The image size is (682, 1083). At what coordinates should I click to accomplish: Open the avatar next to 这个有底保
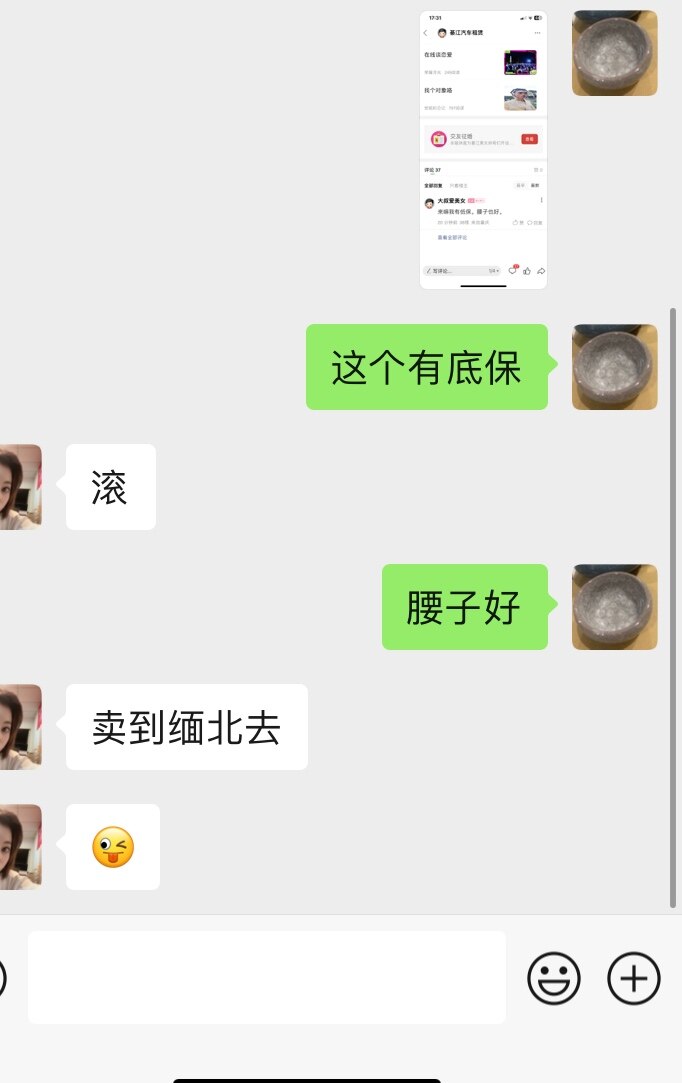pyautogui.click(x=614, y=367)
